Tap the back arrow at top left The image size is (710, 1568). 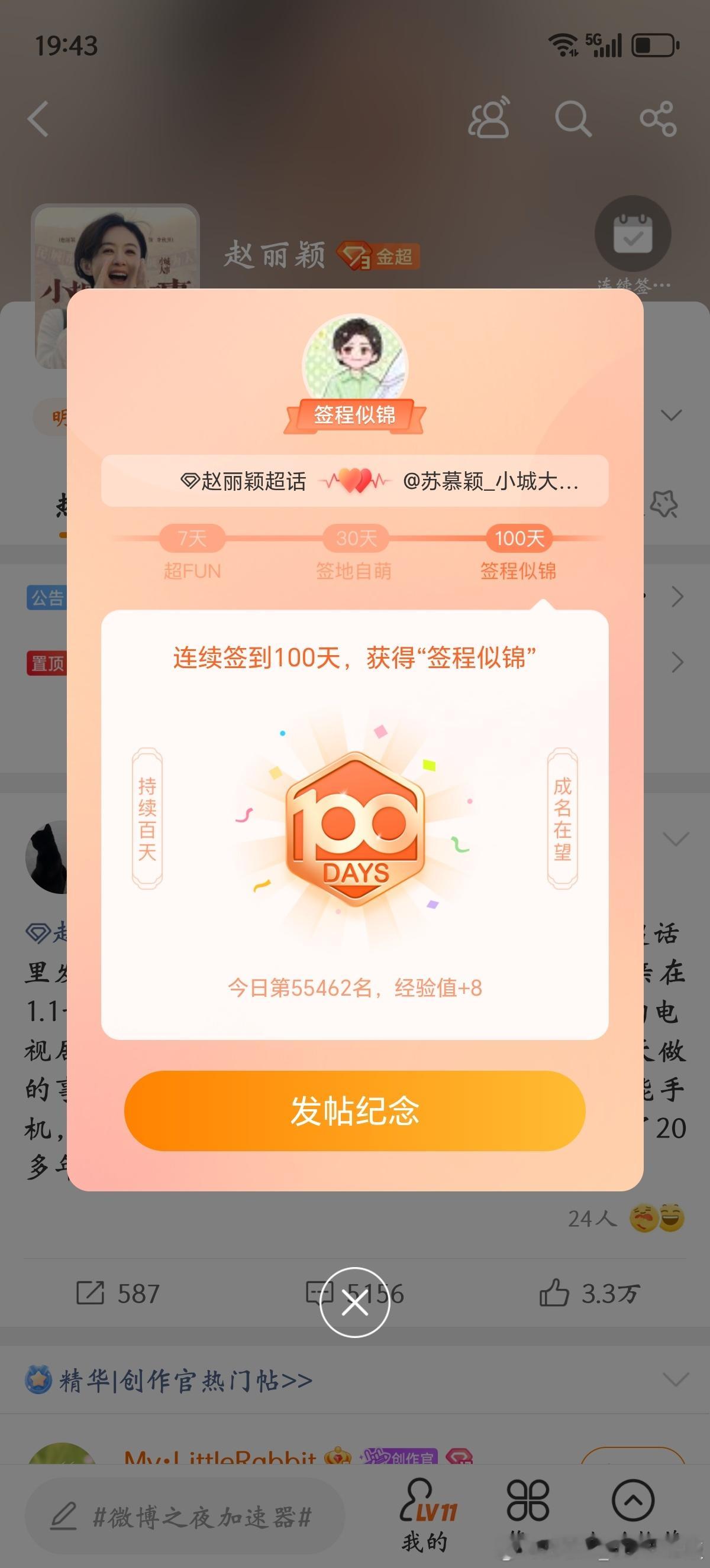[x=38, y=119]
